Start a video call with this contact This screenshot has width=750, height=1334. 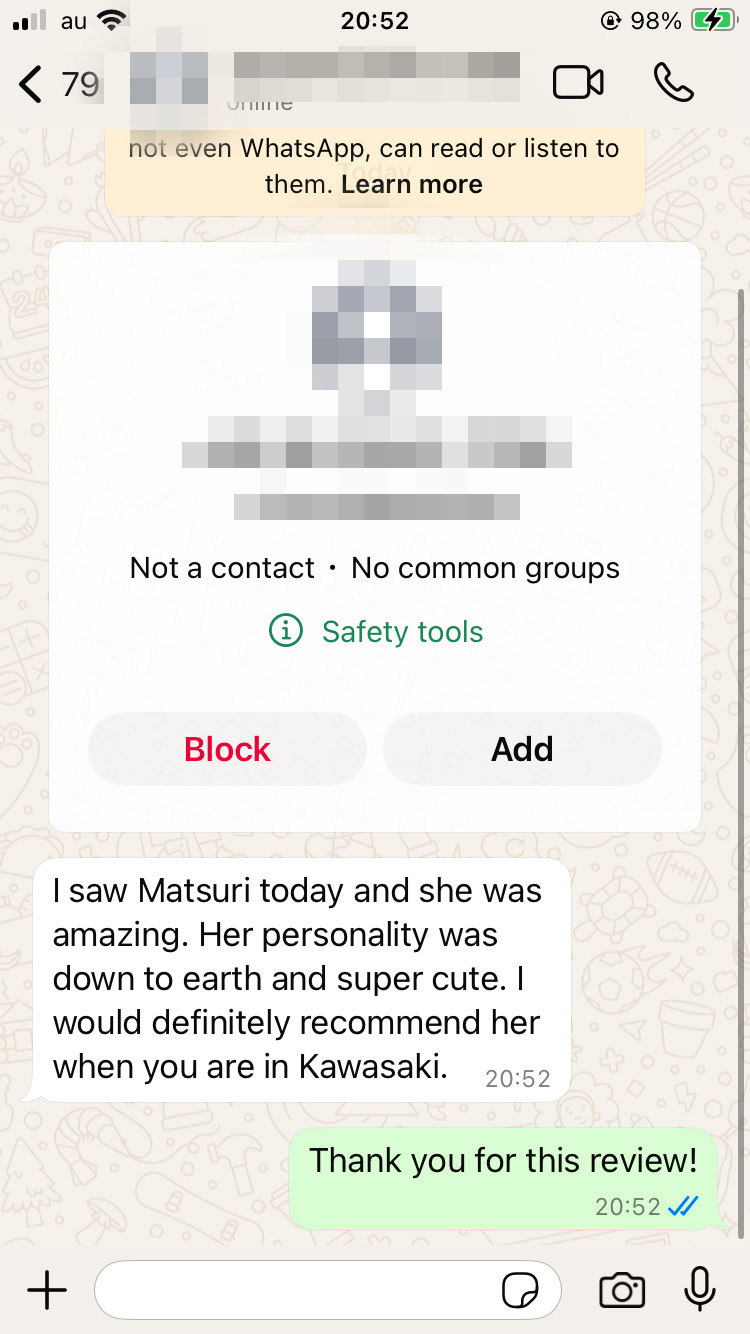click(578, 83)
